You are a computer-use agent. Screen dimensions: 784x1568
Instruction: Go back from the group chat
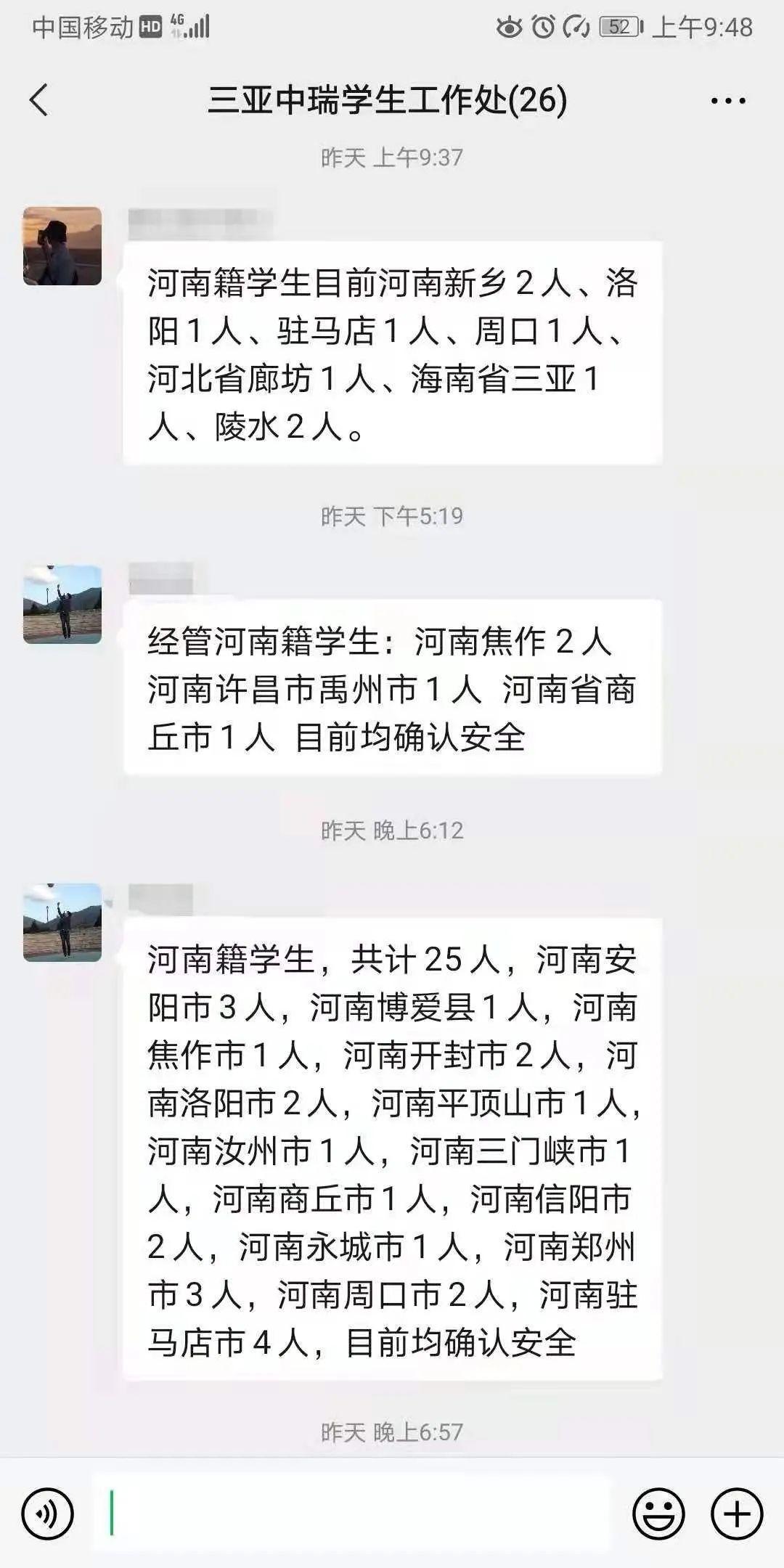39,99
